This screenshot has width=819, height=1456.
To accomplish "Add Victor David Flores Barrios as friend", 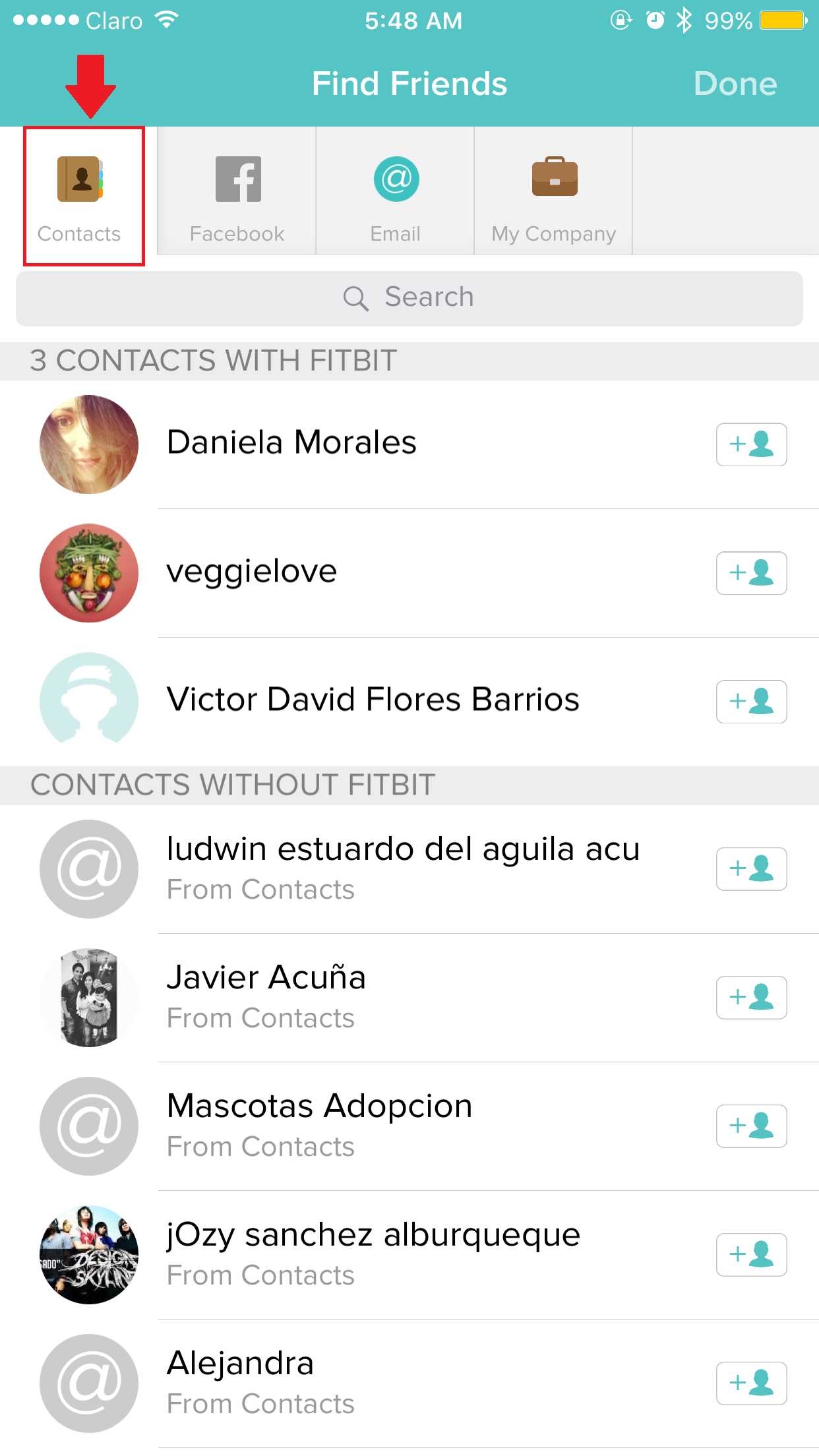I will [x=751, y=702].
